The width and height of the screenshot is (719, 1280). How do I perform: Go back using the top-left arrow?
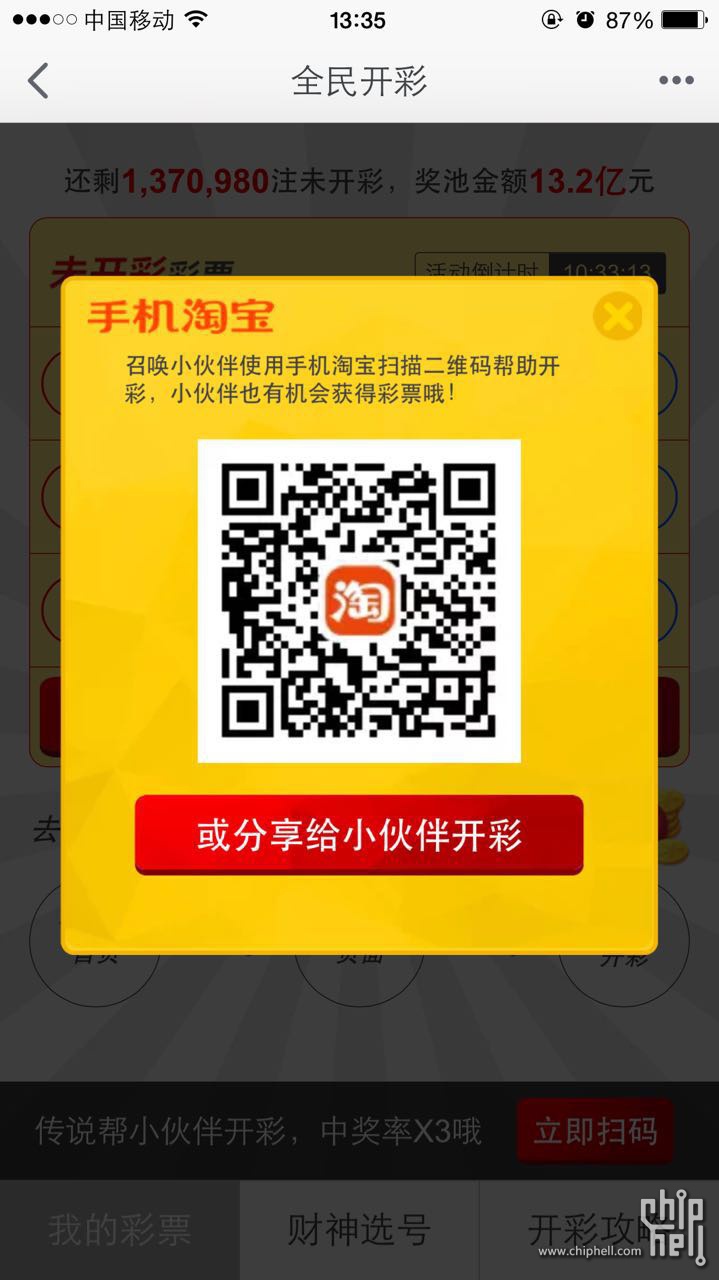coord(38,80)
